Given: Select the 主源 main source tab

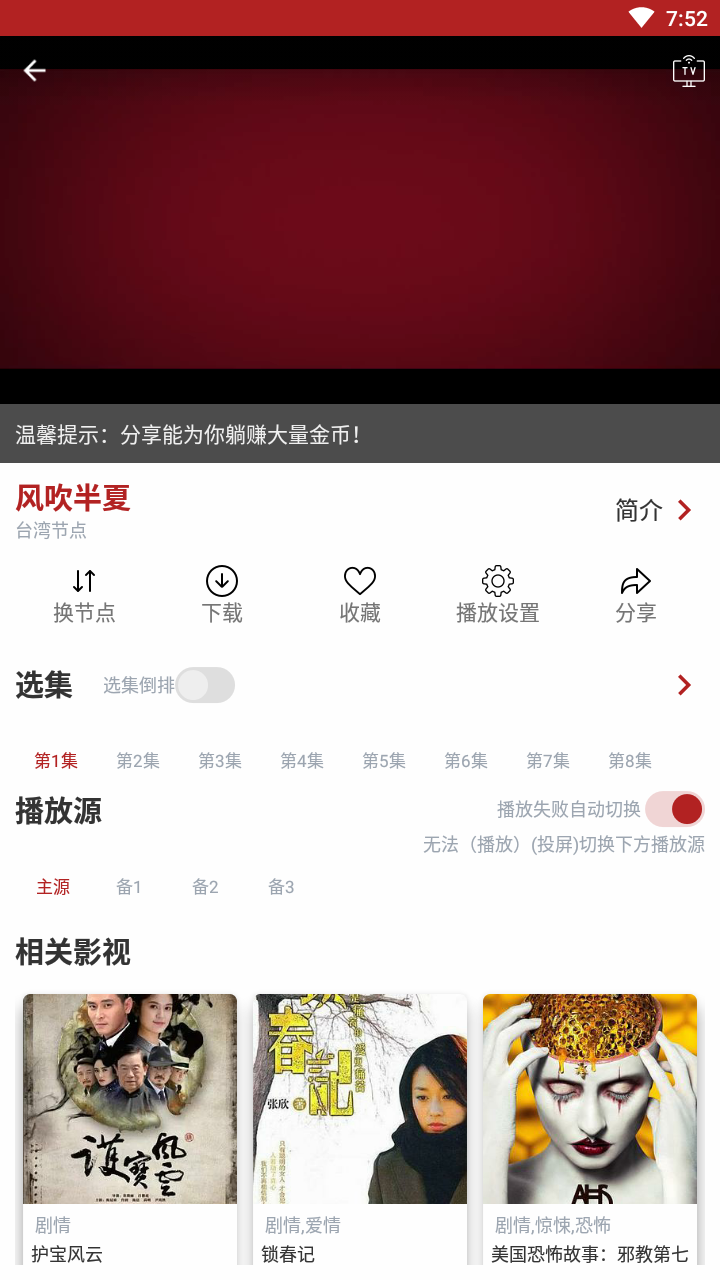Looking at the screenshot, I should tap(53, 886).
